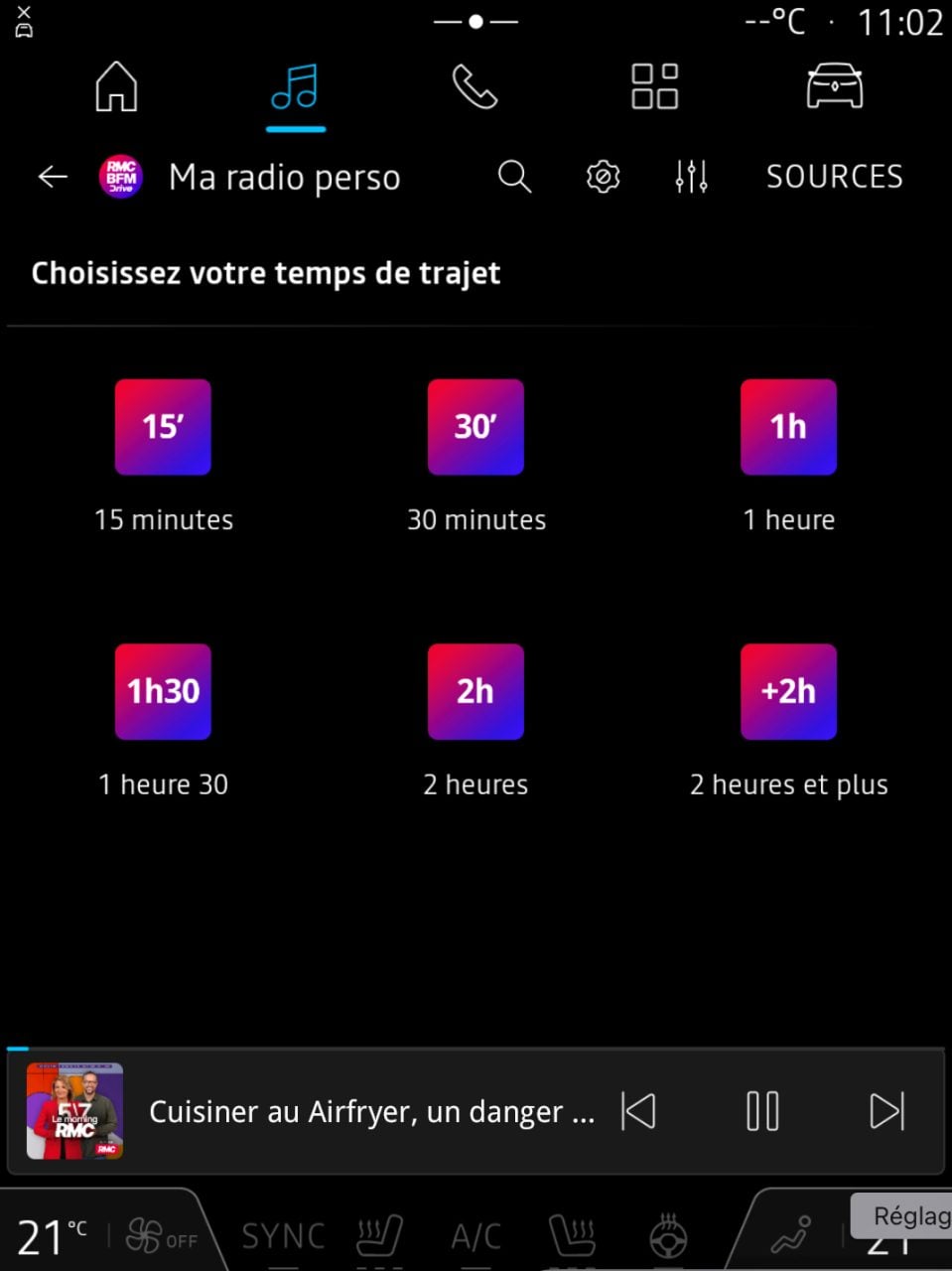Go to the home screen icon
The height and width of the screenshot is (1271, 952).
pyautogui.click(x=116, y=87)
